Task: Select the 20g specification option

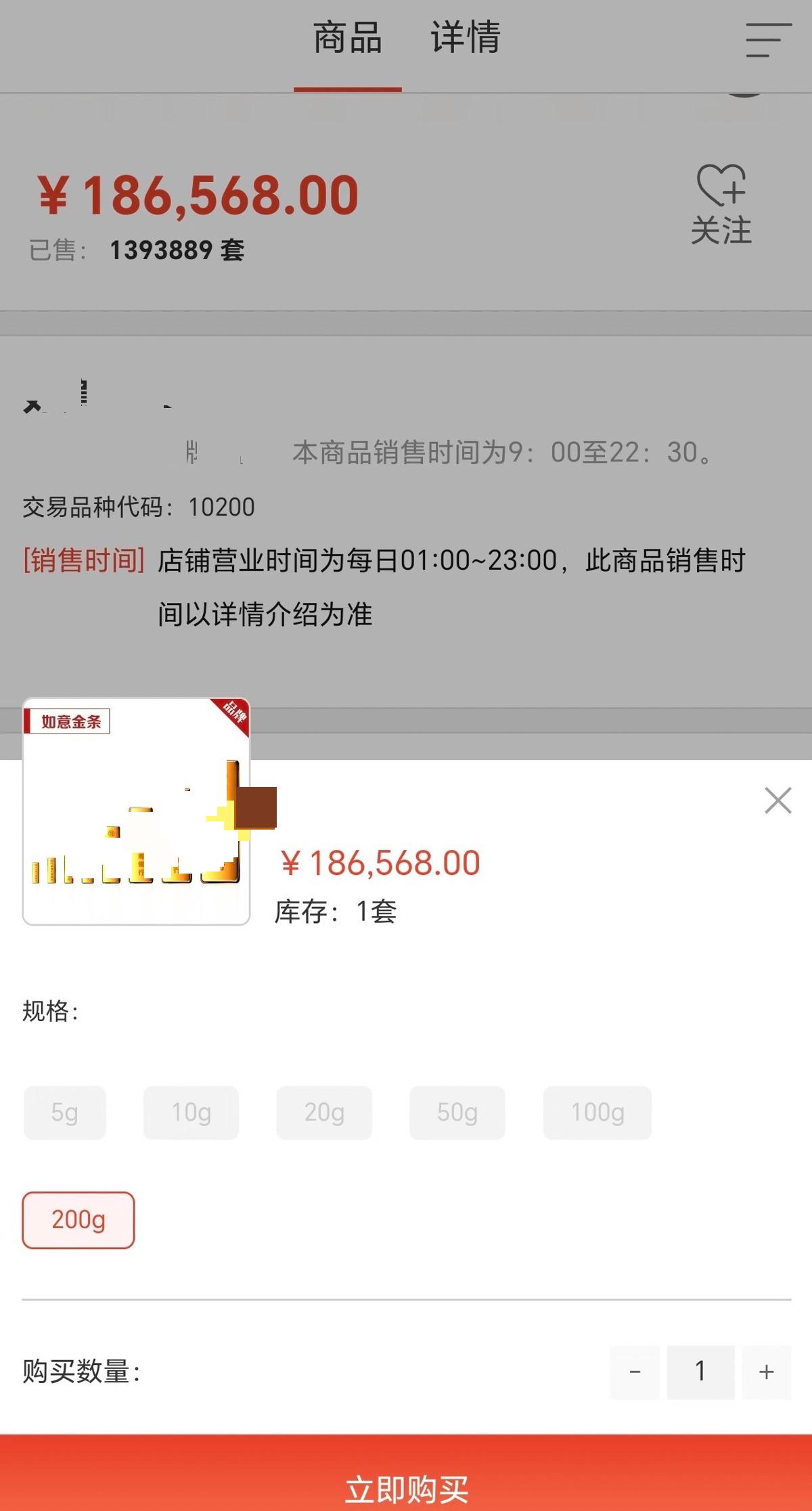Action: tap(324, 1112)
